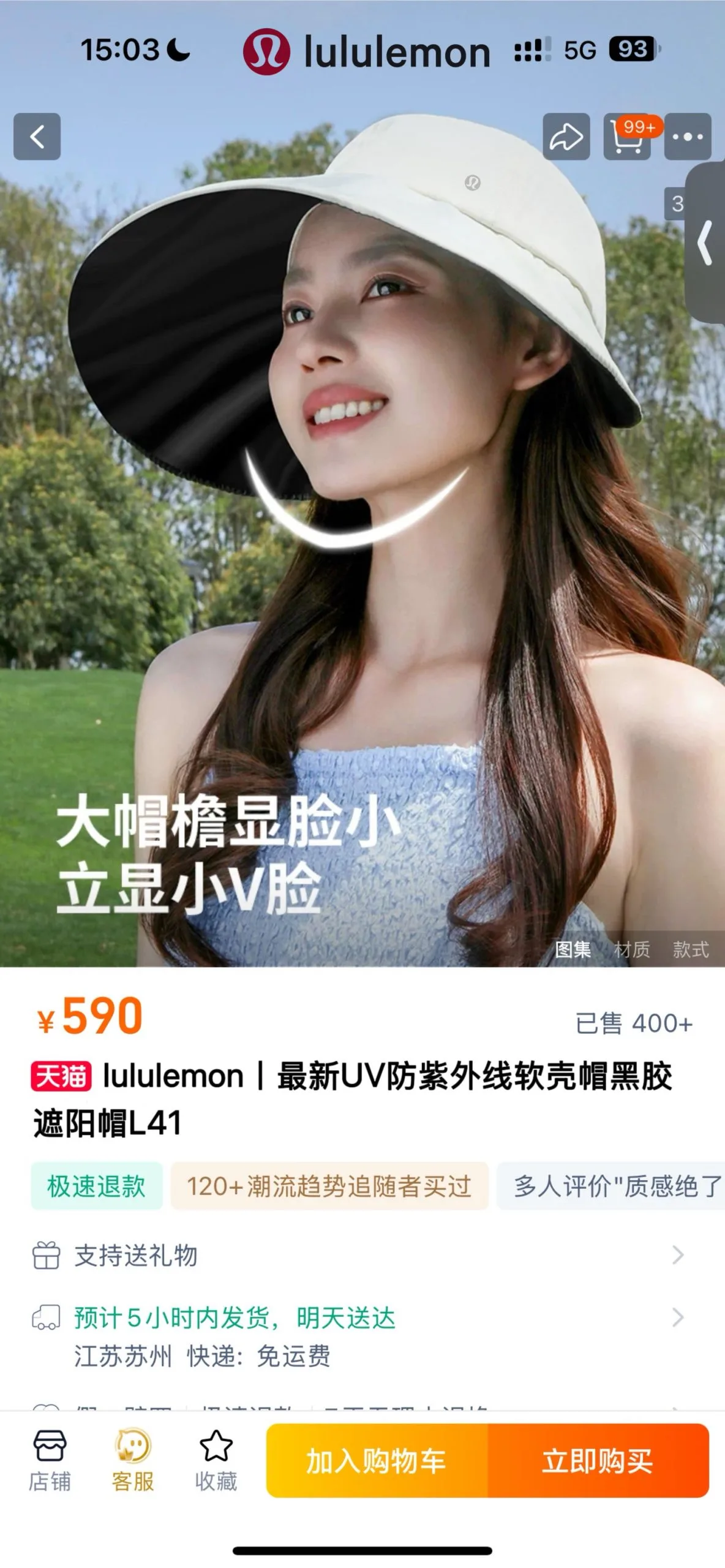Buy now with 立即购买

pyautogui.click(x=598, y=1461)
